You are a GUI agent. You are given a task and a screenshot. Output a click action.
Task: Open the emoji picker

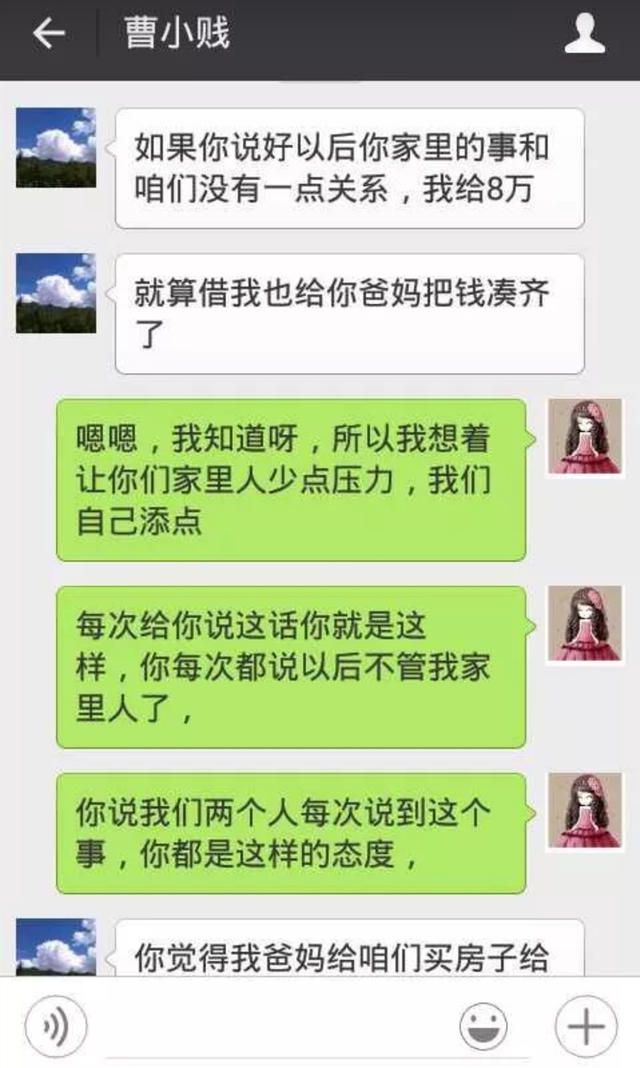click(483, 1026)
